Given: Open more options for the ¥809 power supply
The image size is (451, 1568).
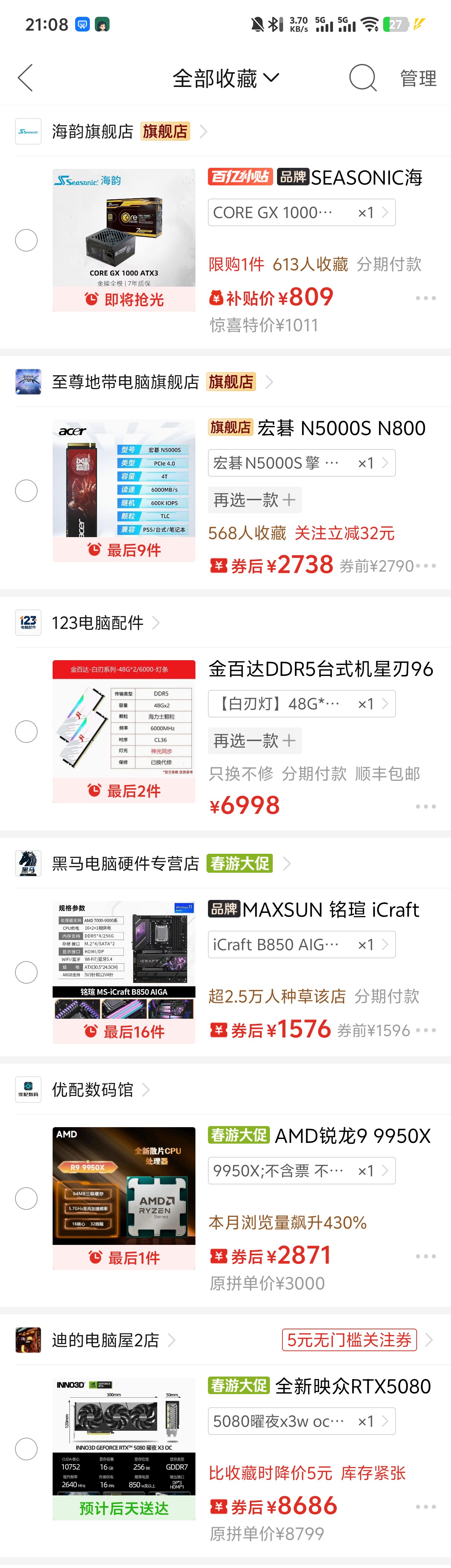Looking at the screenshot, I should pyautogui.click(x=426, y=298).
